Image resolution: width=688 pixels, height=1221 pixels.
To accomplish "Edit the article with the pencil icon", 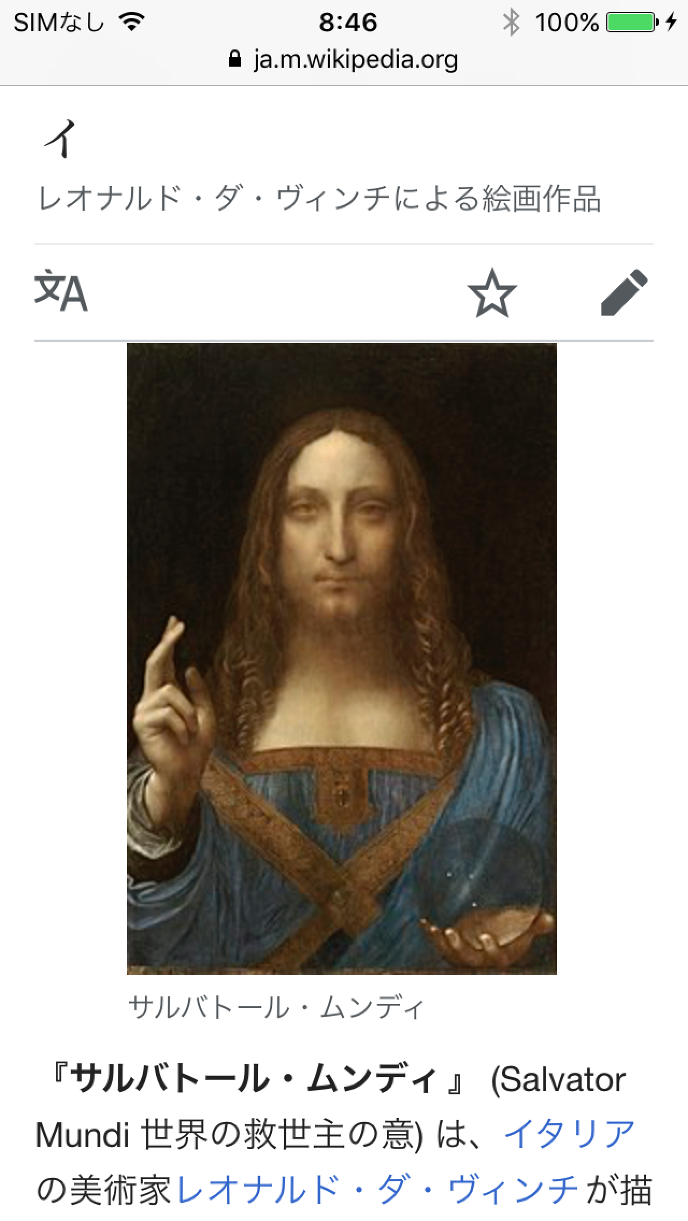I will pyautogui.click(x=624, y=293).
